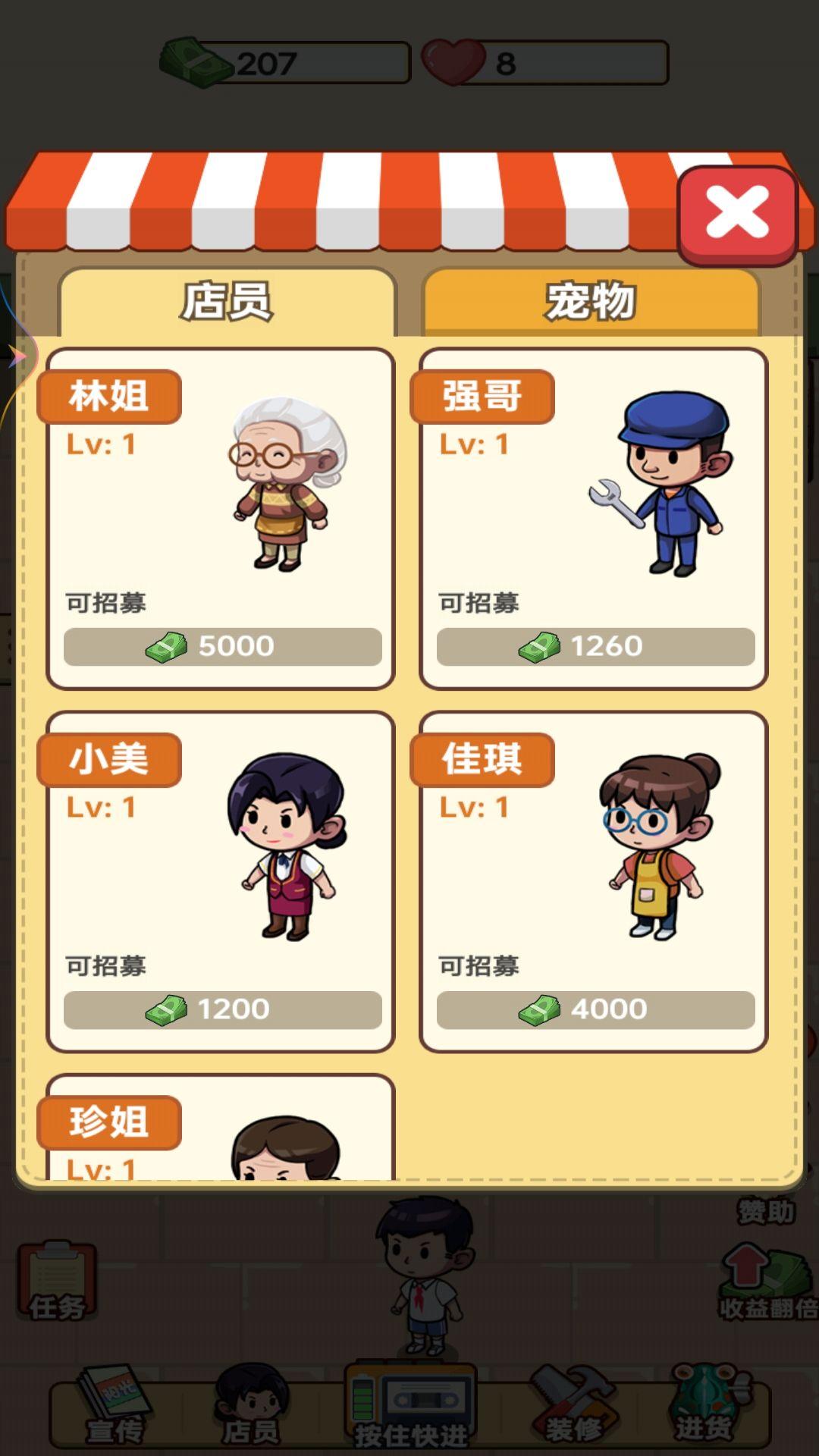The height and width of the screenshot is (1456, 819).
Task: Recruit 佳琪 for 4000 coins
Action: point(594,1009)
